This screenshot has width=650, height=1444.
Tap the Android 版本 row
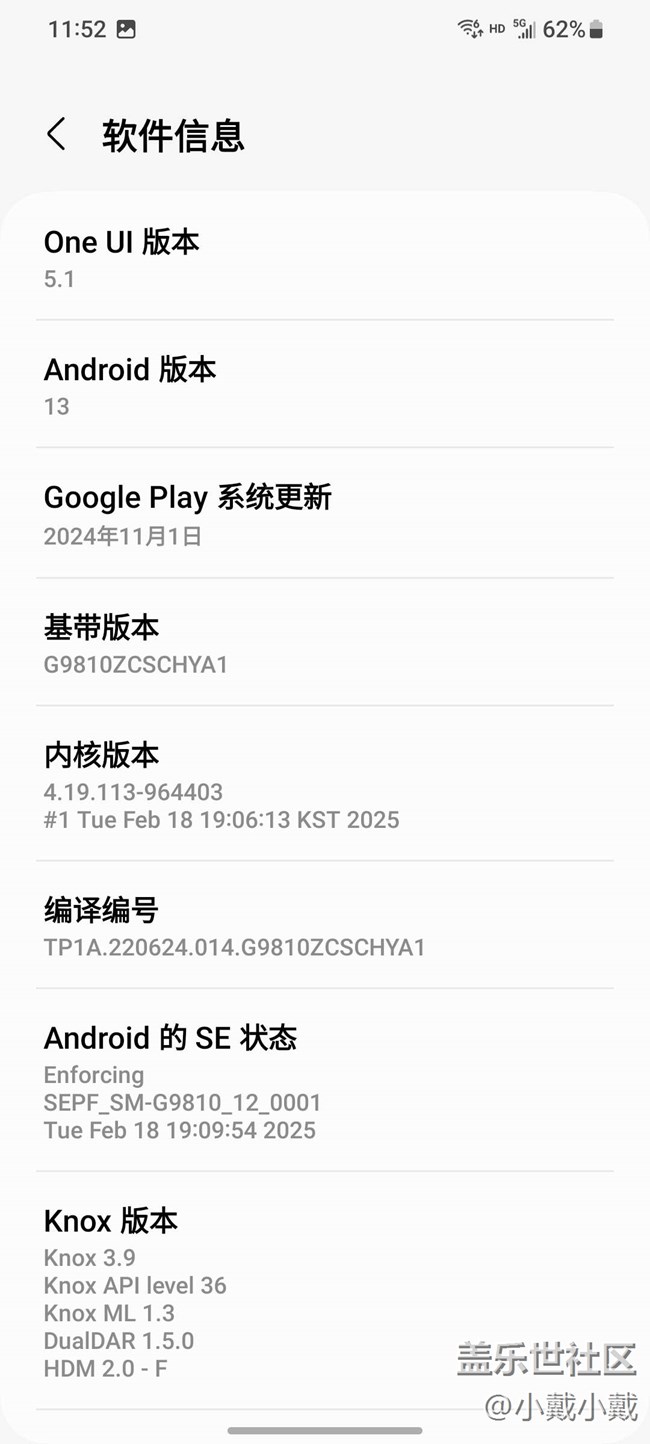tap(324, 386)
